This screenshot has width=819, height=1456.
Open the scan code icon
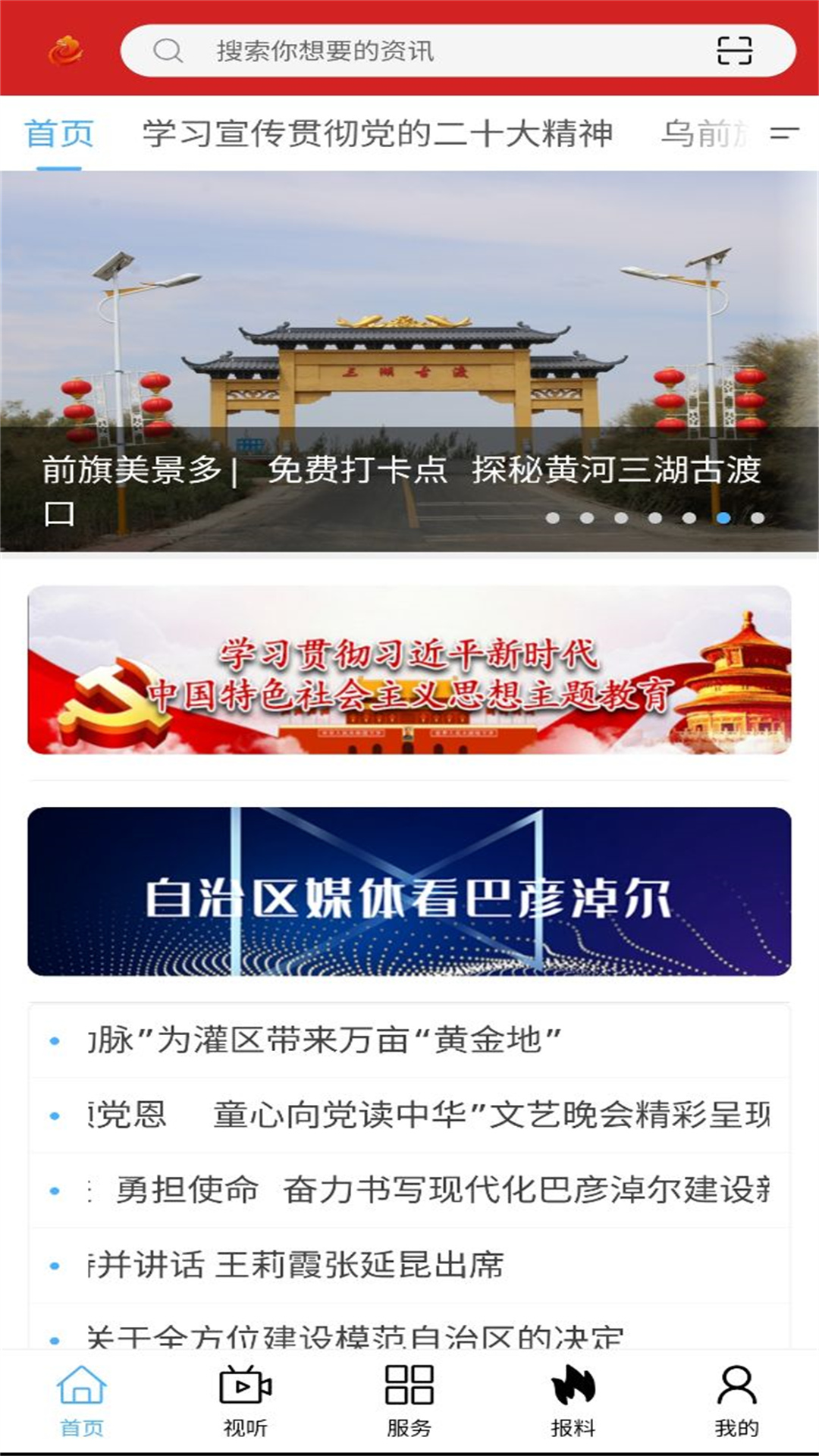pos(733,51)
